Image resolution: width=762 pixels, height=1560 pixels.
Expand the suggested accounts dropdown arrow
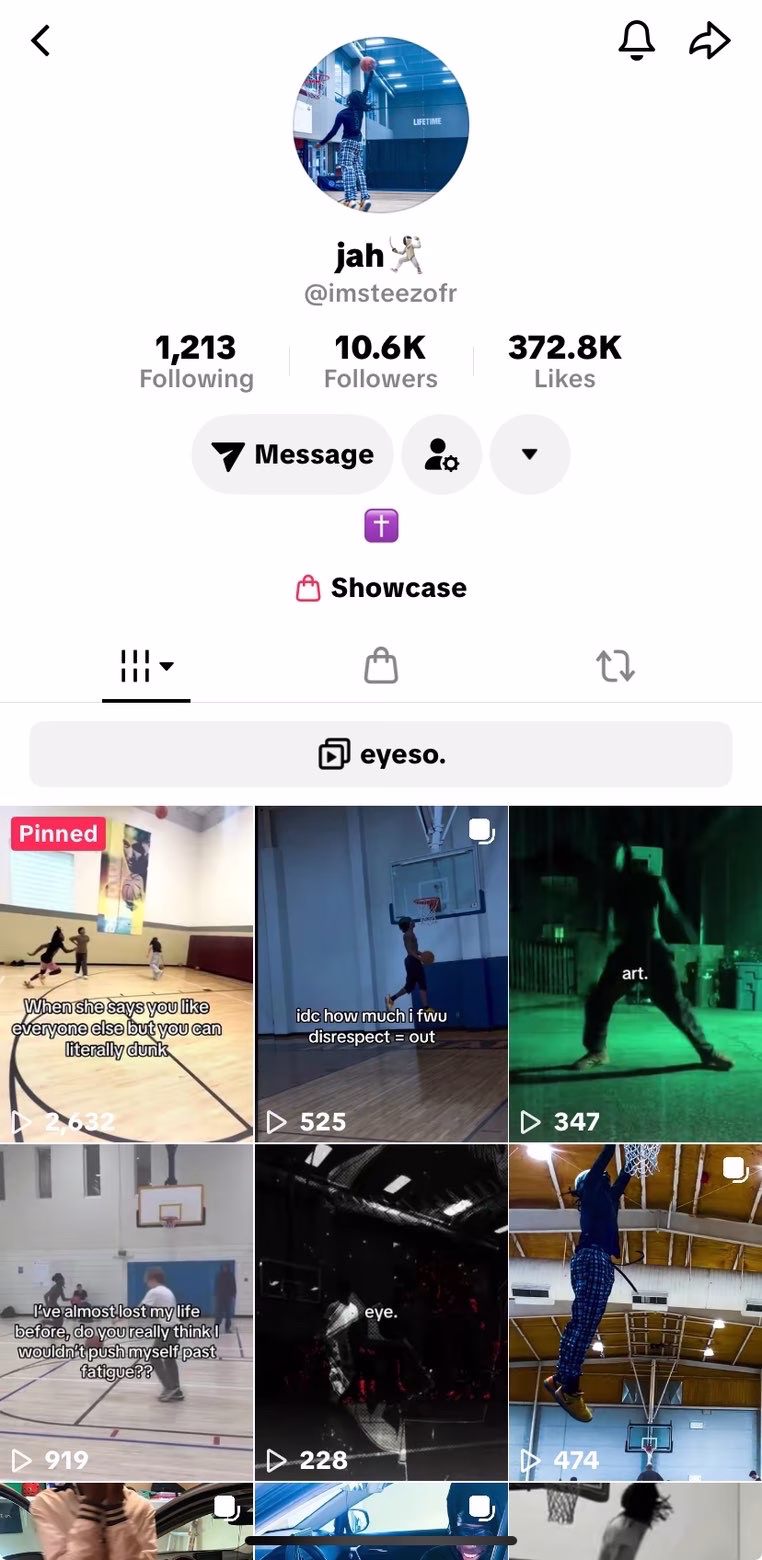coord(530,455)
